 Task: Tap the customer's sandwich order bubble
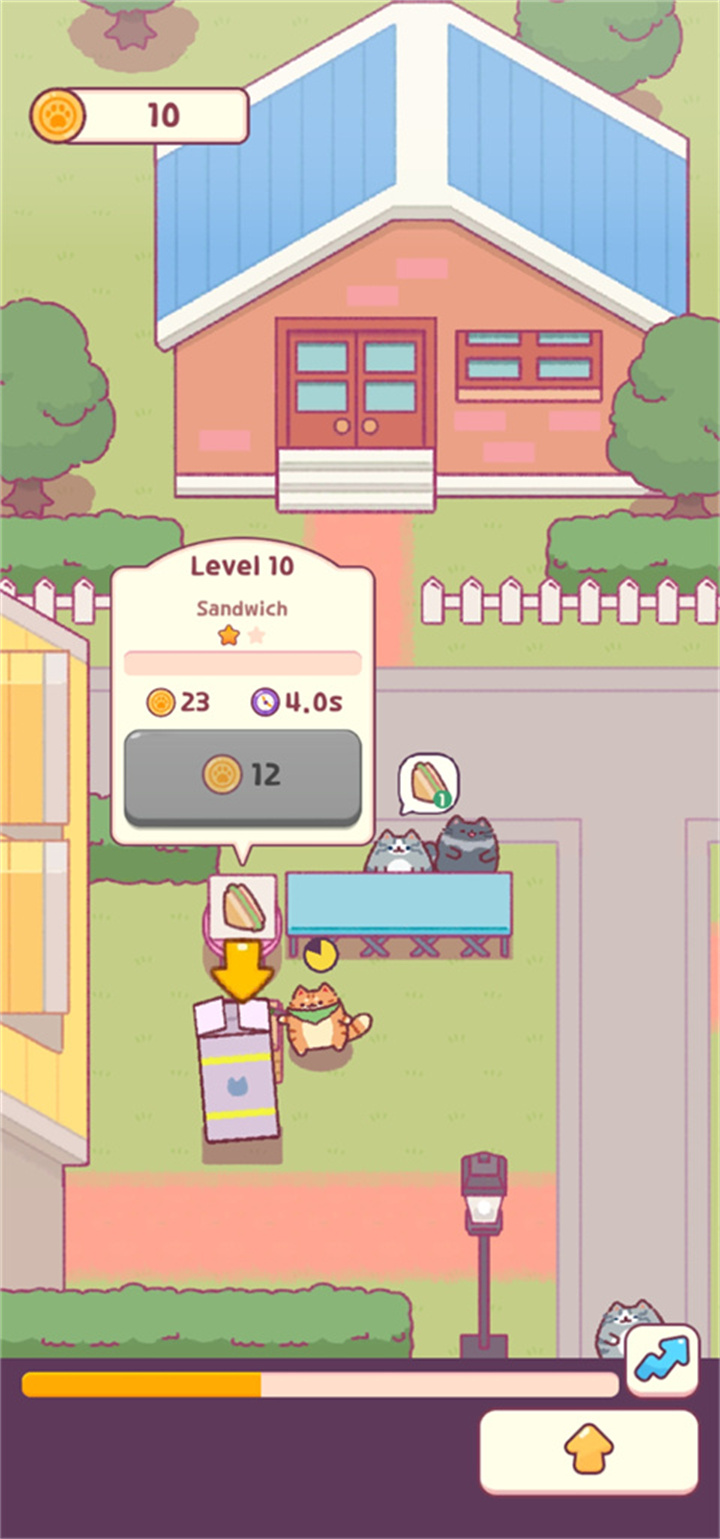click(429, 783)
